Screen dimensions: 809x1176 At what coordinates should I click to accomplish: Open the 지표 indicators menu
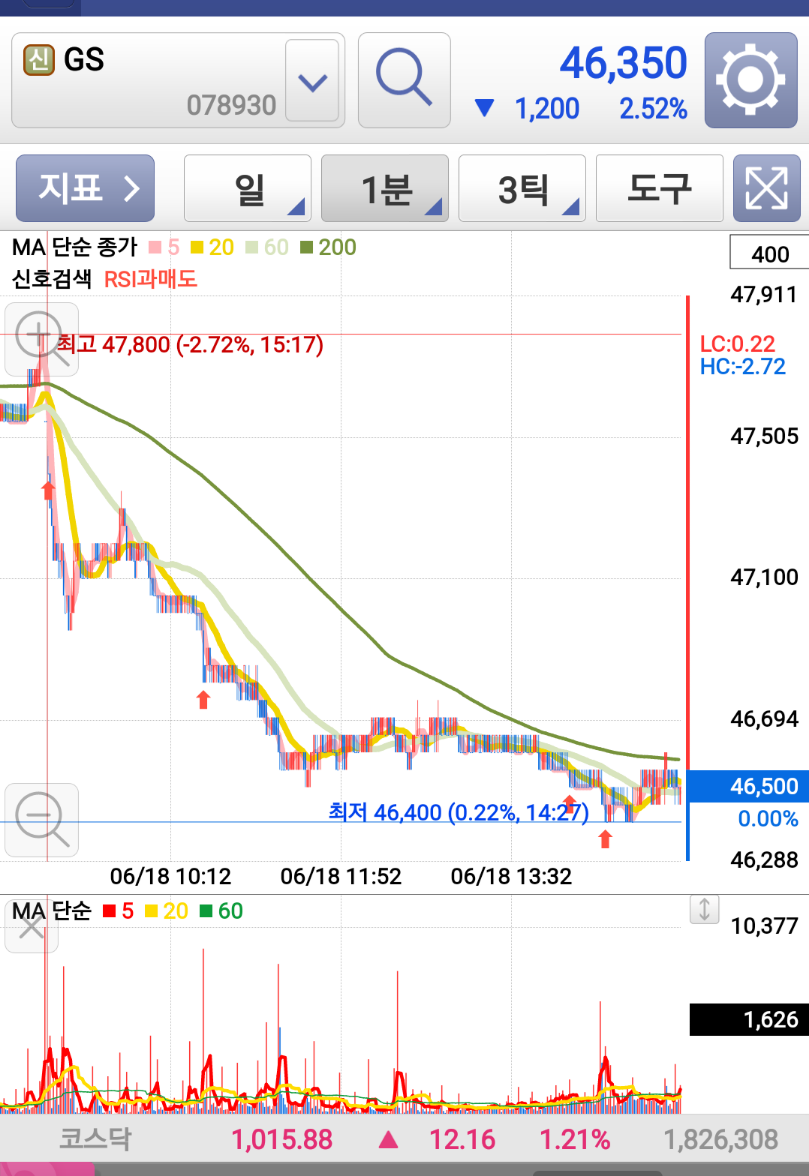tap(85, 188)
